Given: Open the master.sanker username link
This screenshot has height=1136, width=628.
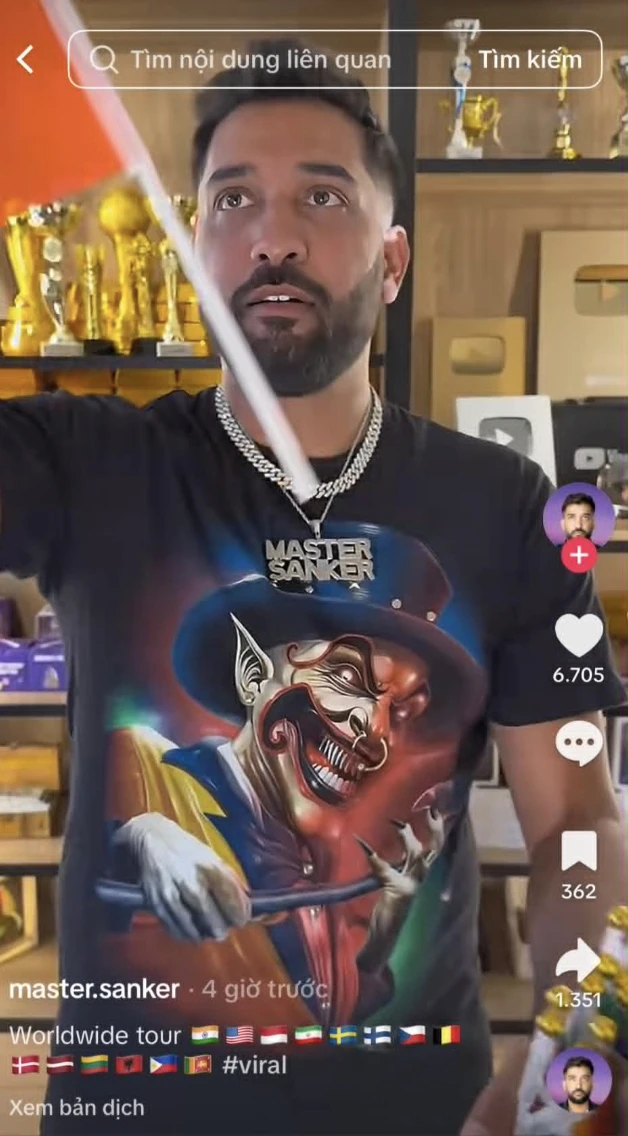Looking at the screenshot, I should coord(94,989).
